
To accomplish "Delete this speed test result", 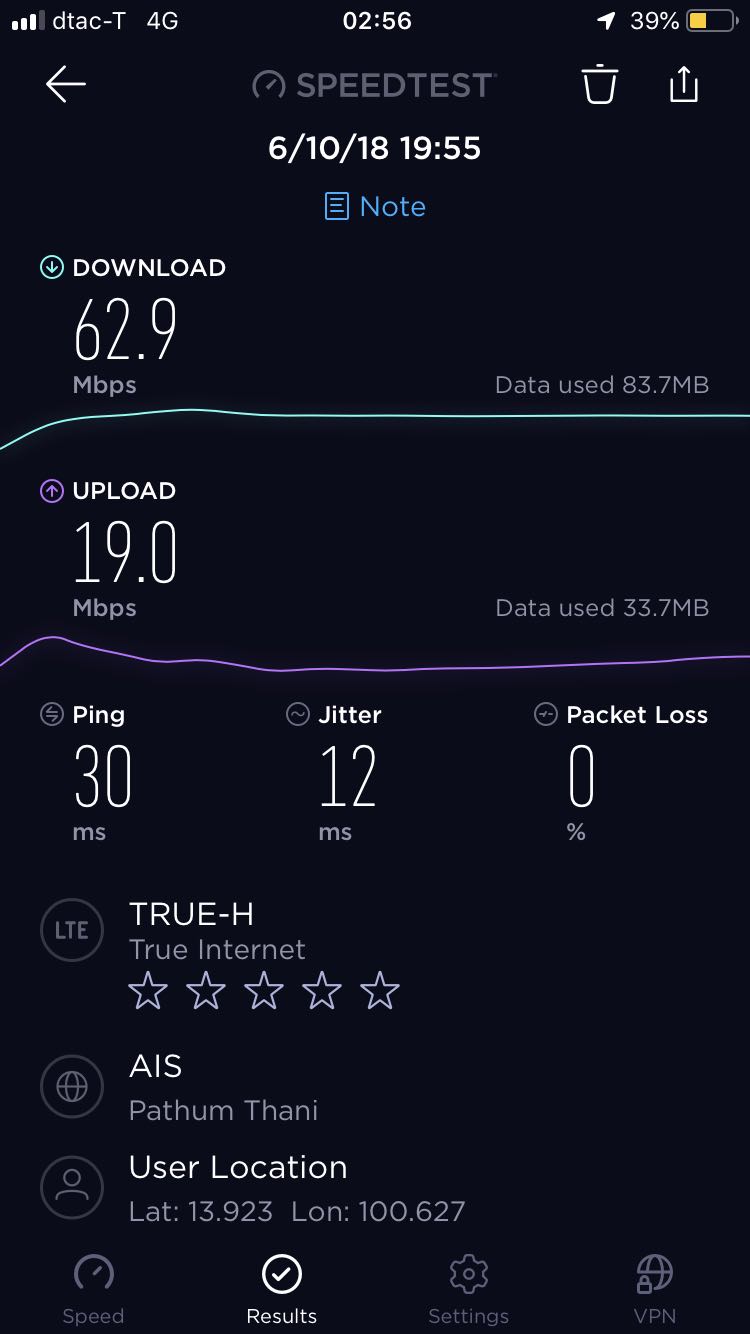I will [600, 85].
